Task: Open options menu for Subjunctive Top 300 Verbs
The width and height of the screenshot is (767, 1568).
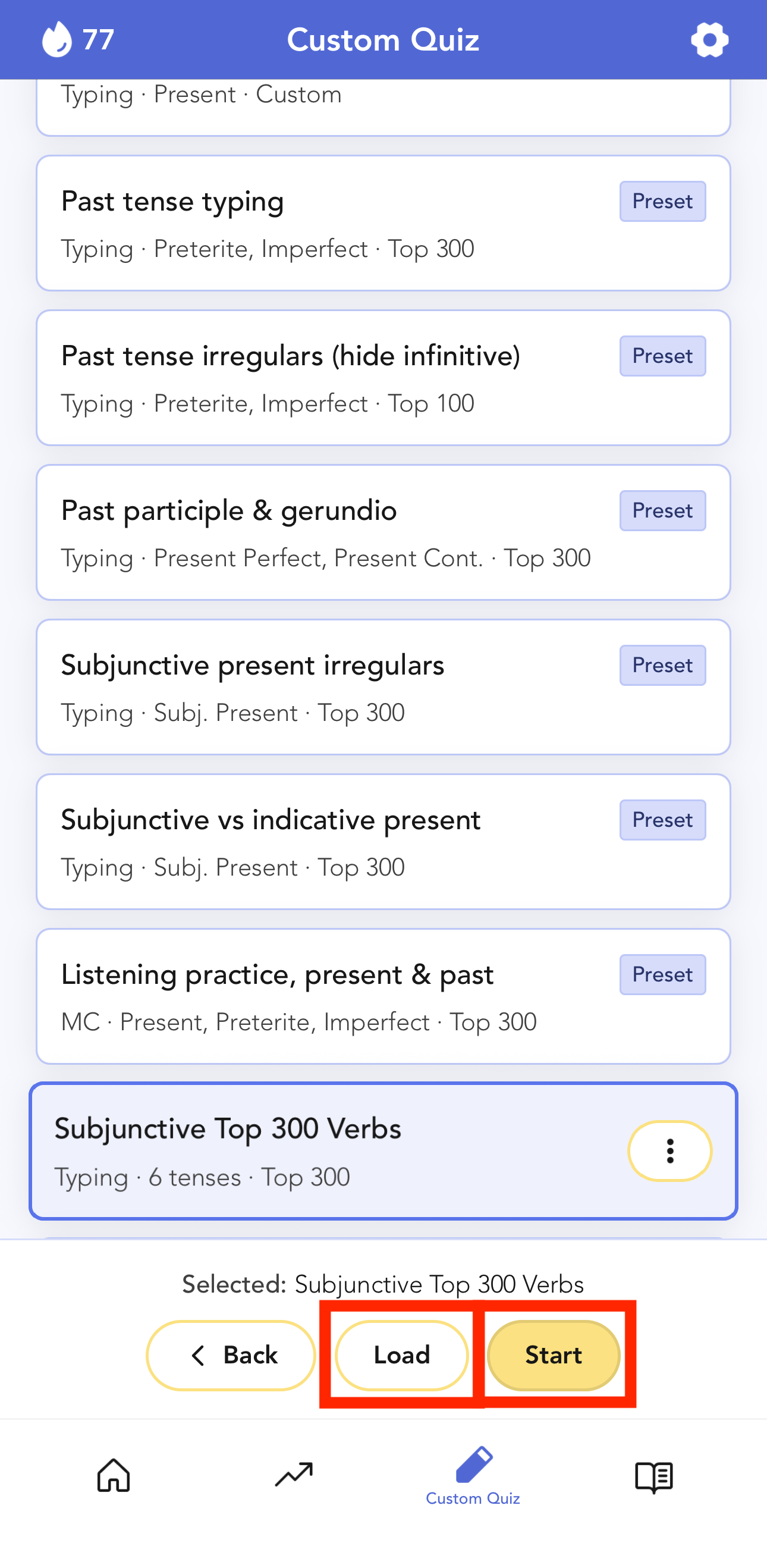Action: [669, 1151]
